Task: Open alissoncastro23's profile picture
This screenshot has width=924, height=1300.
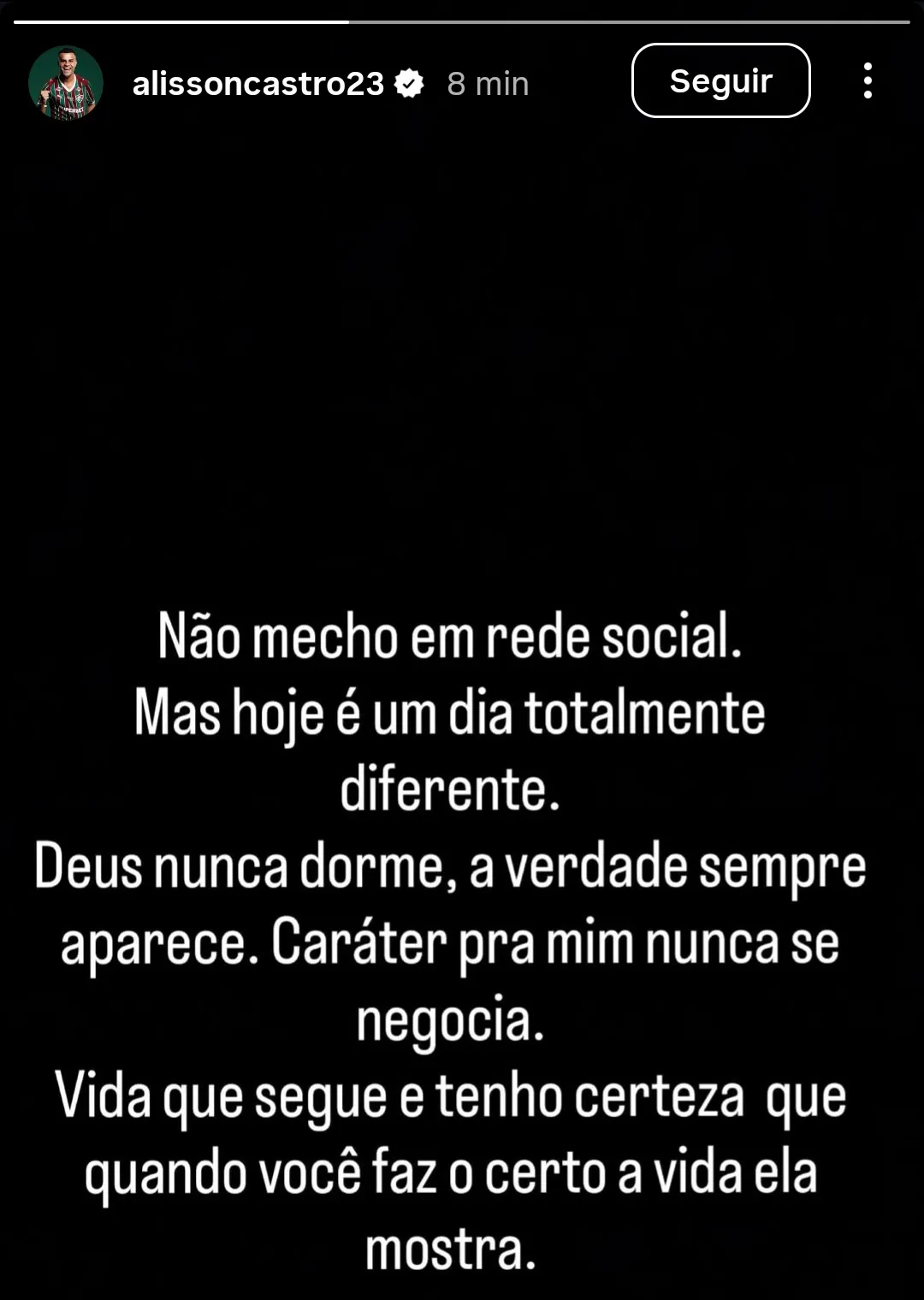Action: point(66,83)
